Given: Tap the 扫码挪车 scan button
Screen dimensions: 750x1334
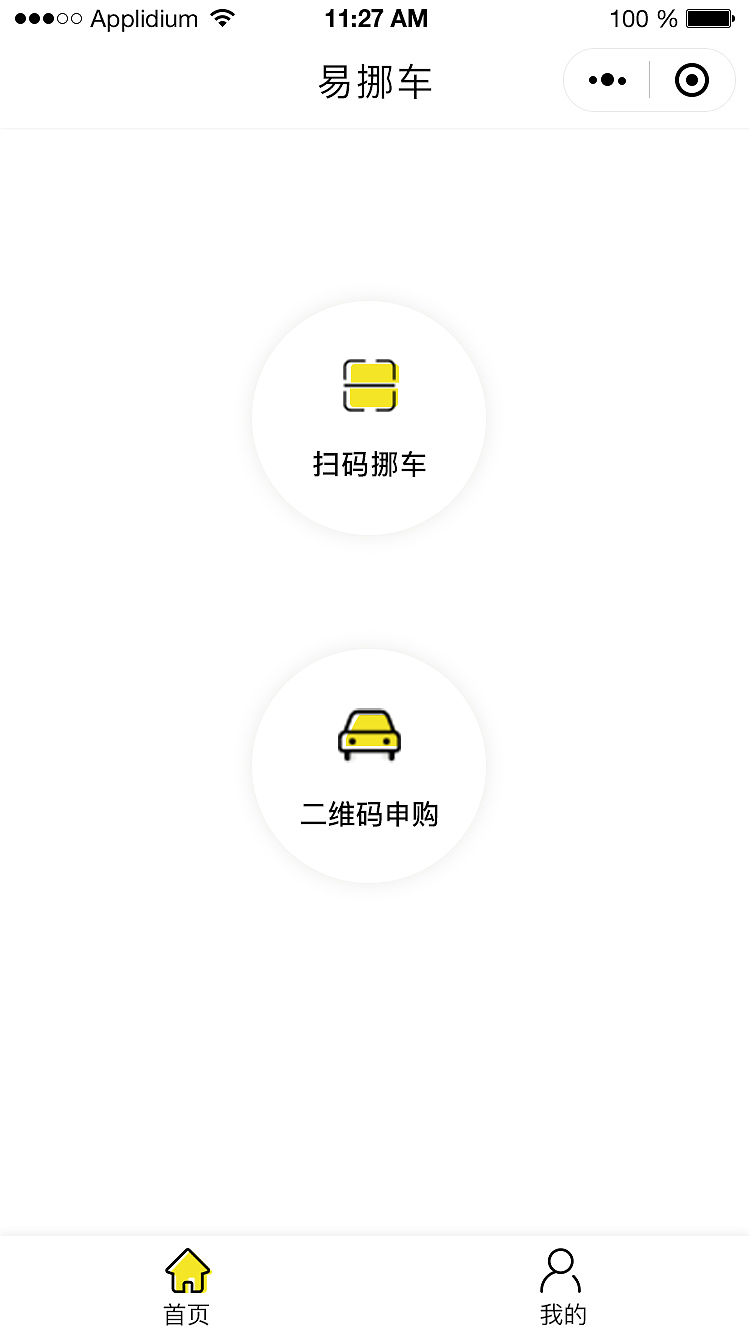Looking at the screenshot, I should point(369,418).
